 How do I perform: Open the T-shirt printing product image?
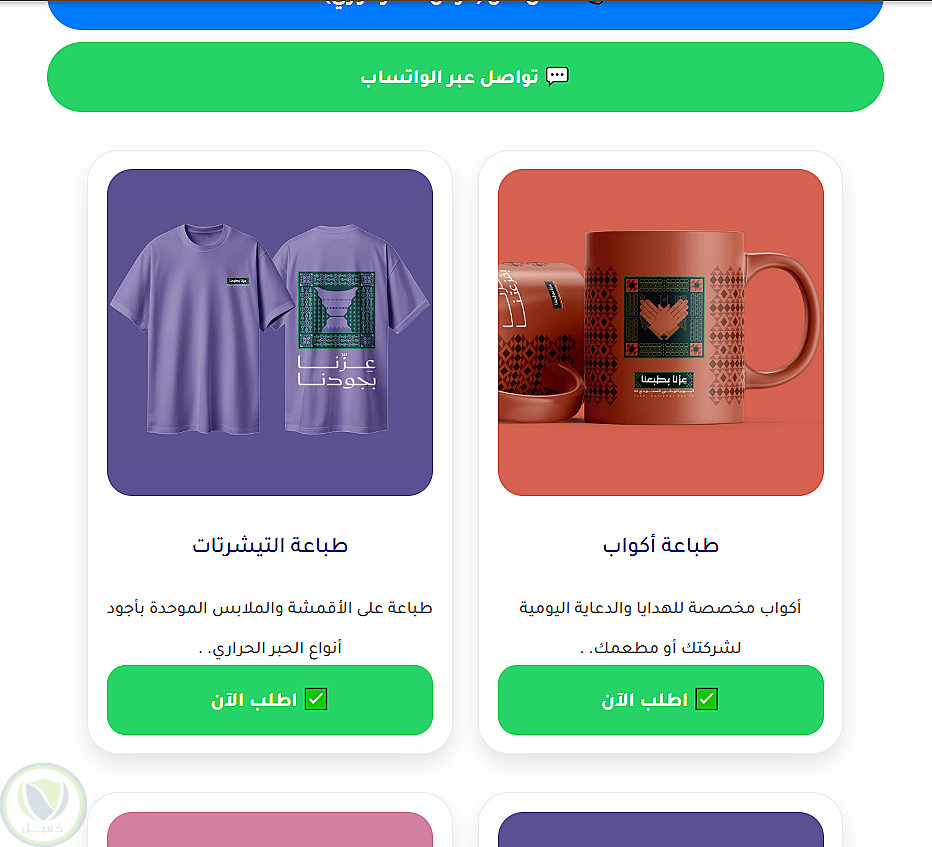pos(270,332)
